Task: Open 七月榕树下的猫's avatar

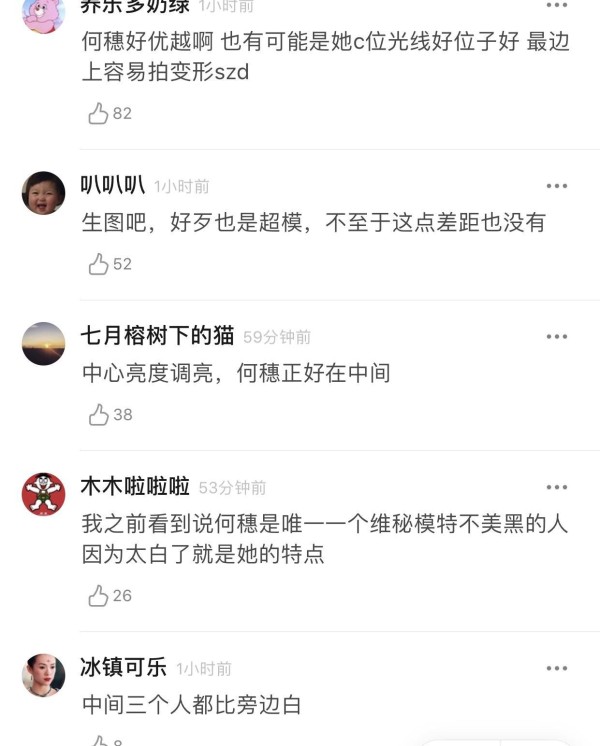Action: pos(43,344)
